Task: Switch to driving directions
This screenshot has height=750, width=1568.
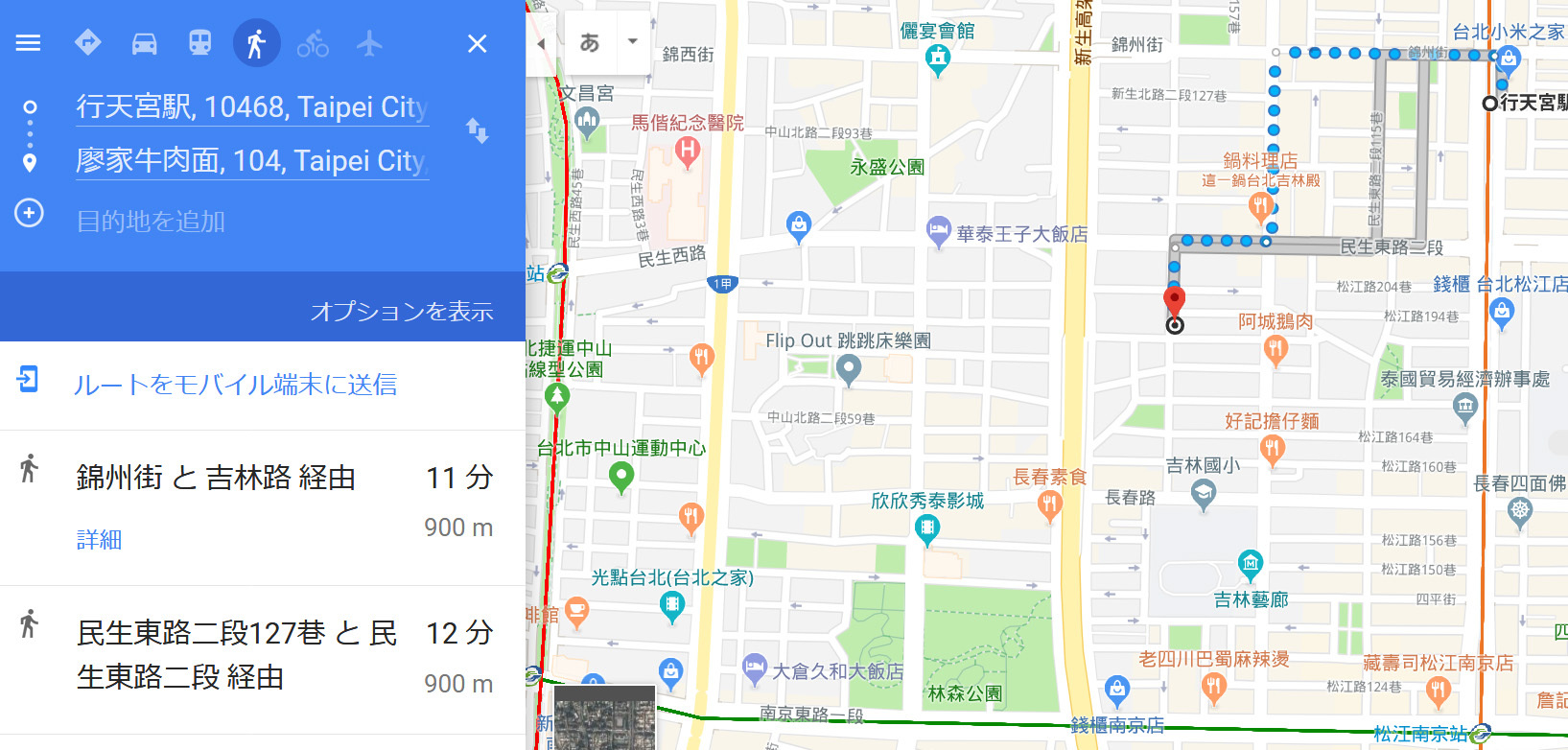Action: coord(145,43)
